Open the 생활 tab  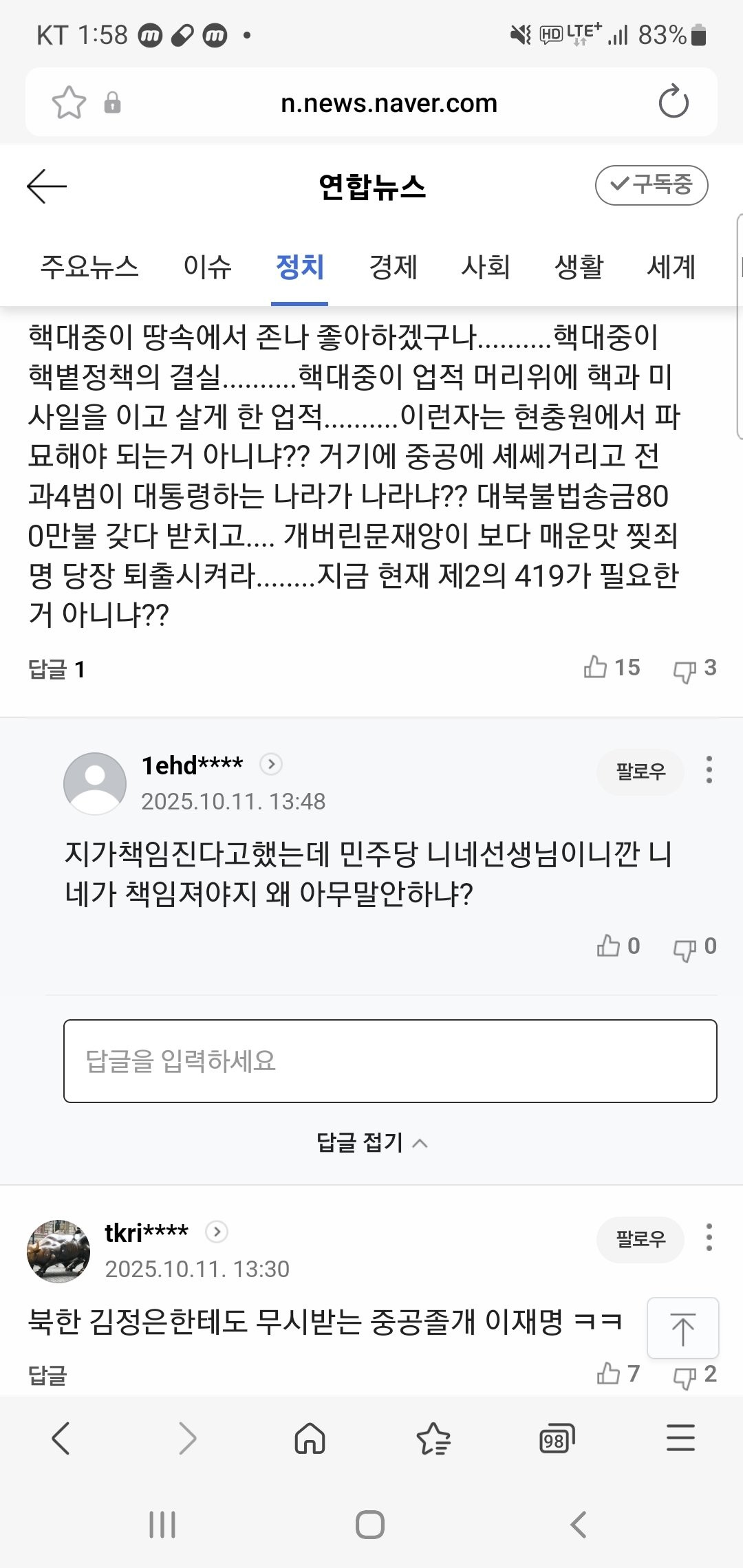[x=579, y=267]
